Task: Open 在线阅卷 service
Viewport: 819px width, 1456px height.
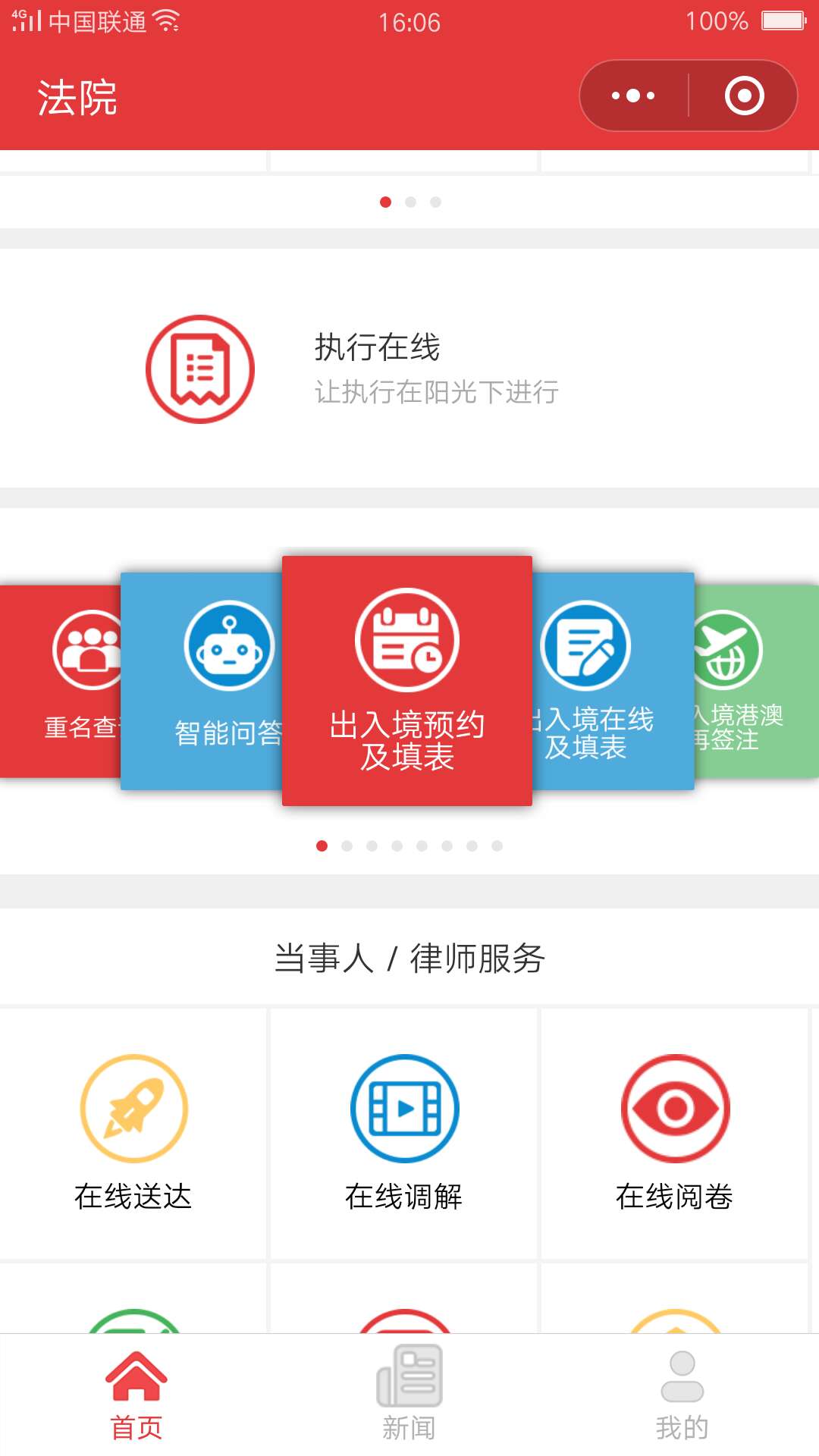Action: (x=675, y=1133)
